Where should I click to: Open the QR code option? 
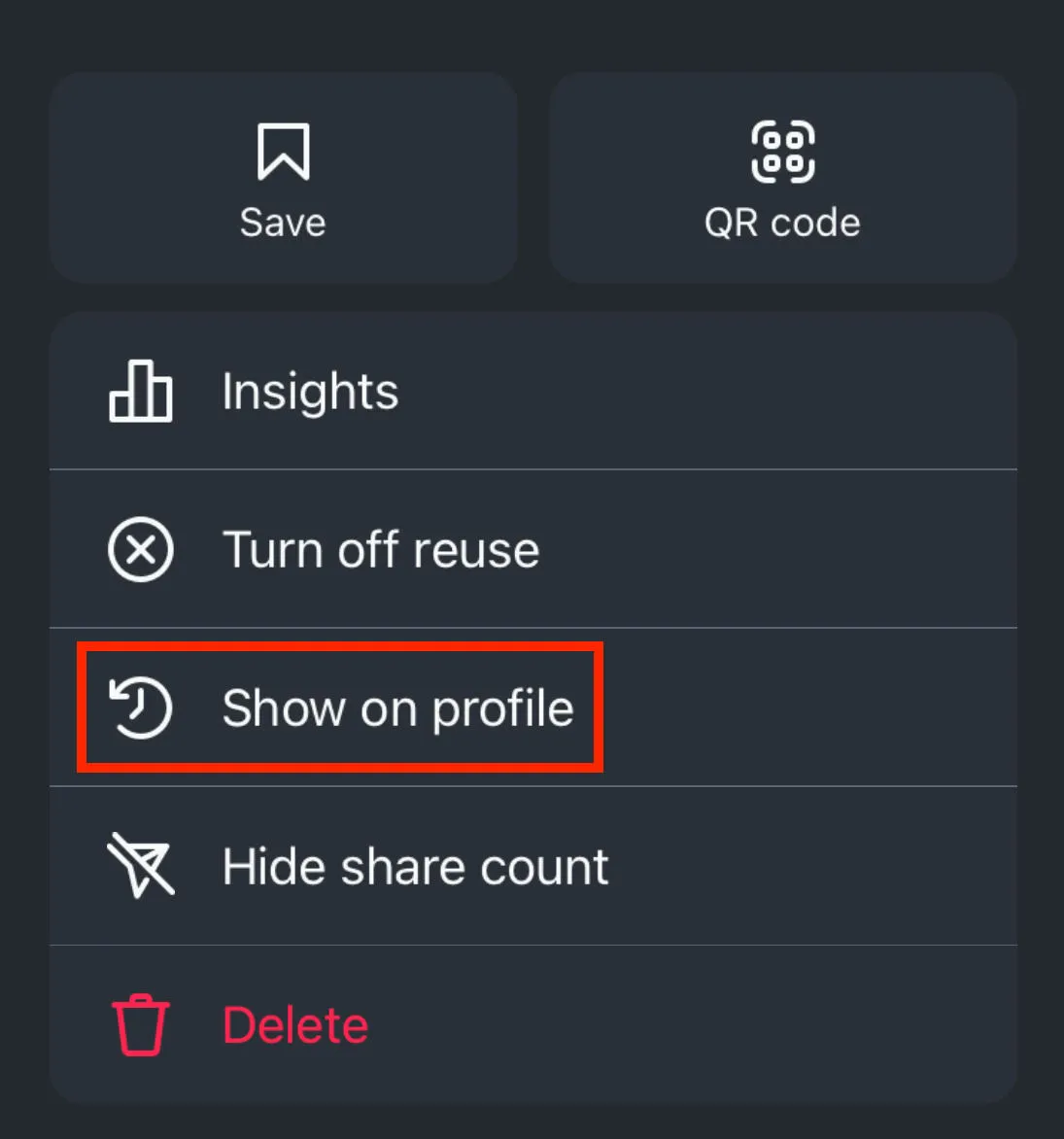coord(782,178)
